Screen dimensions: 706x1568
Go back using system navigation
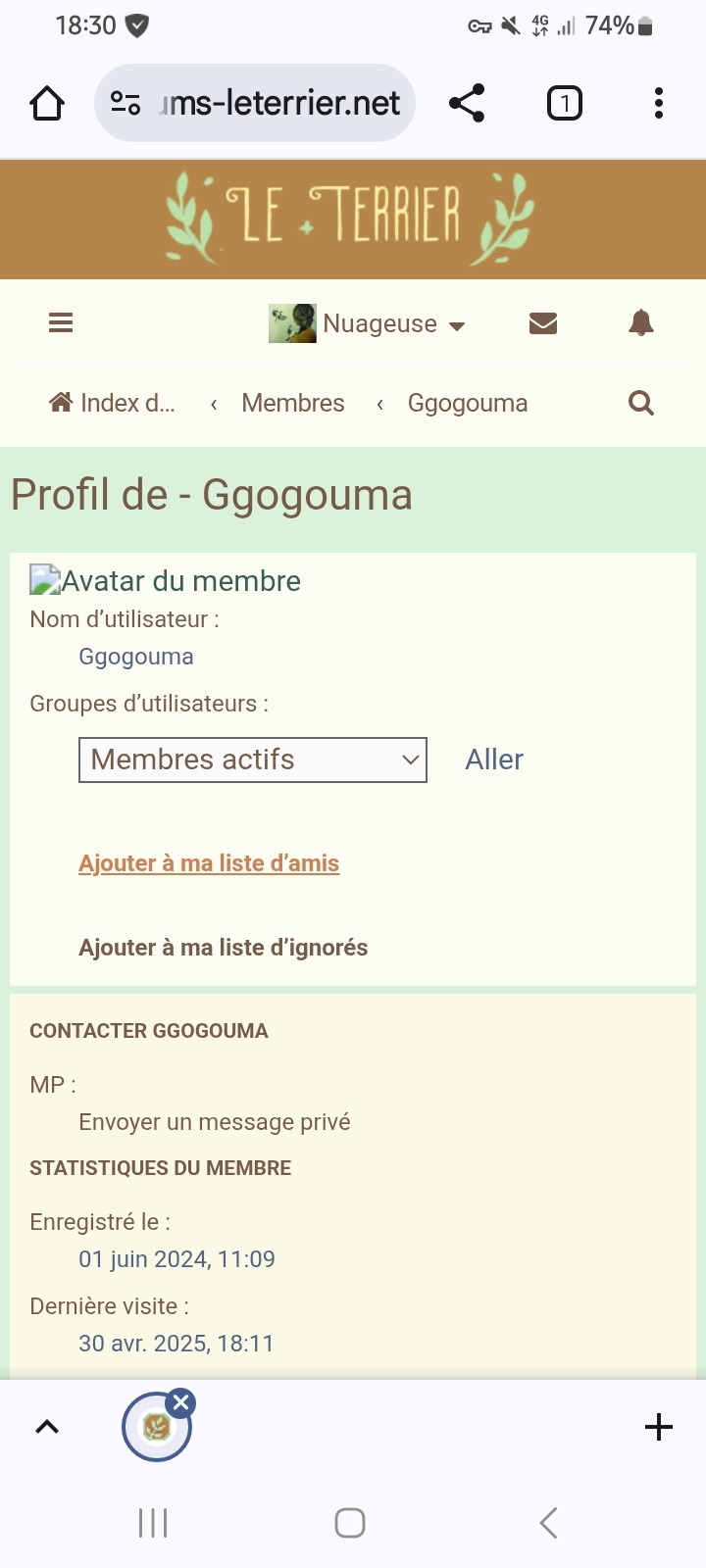click(548, 1523)
